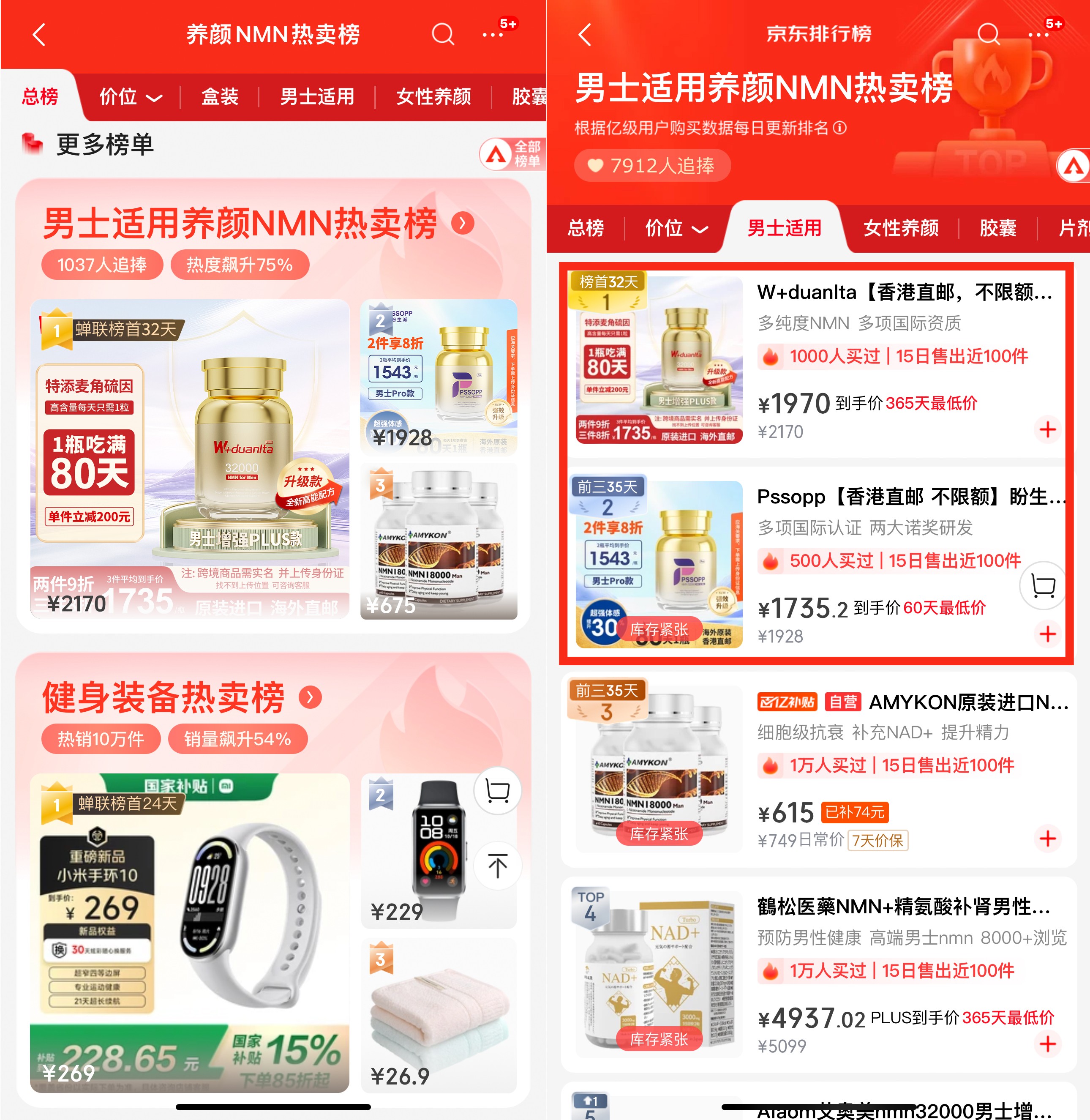Open the 健身装备热卖榜 ranking arrow
The width and height of the screenshot is (1090, 1120).
point(310,697)
